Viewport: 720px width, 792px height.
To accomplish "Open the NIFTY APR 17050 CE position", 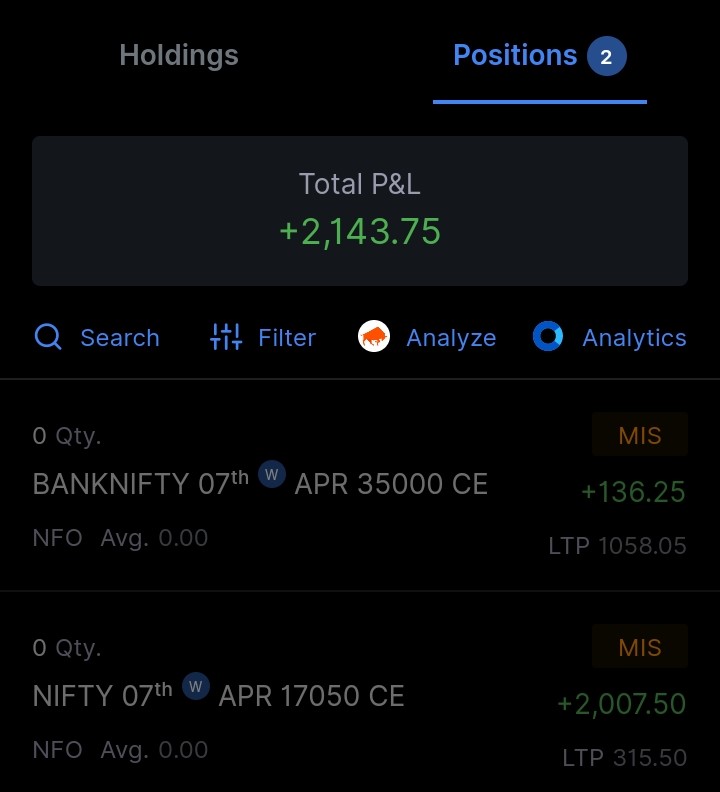I will click(218, 697).
